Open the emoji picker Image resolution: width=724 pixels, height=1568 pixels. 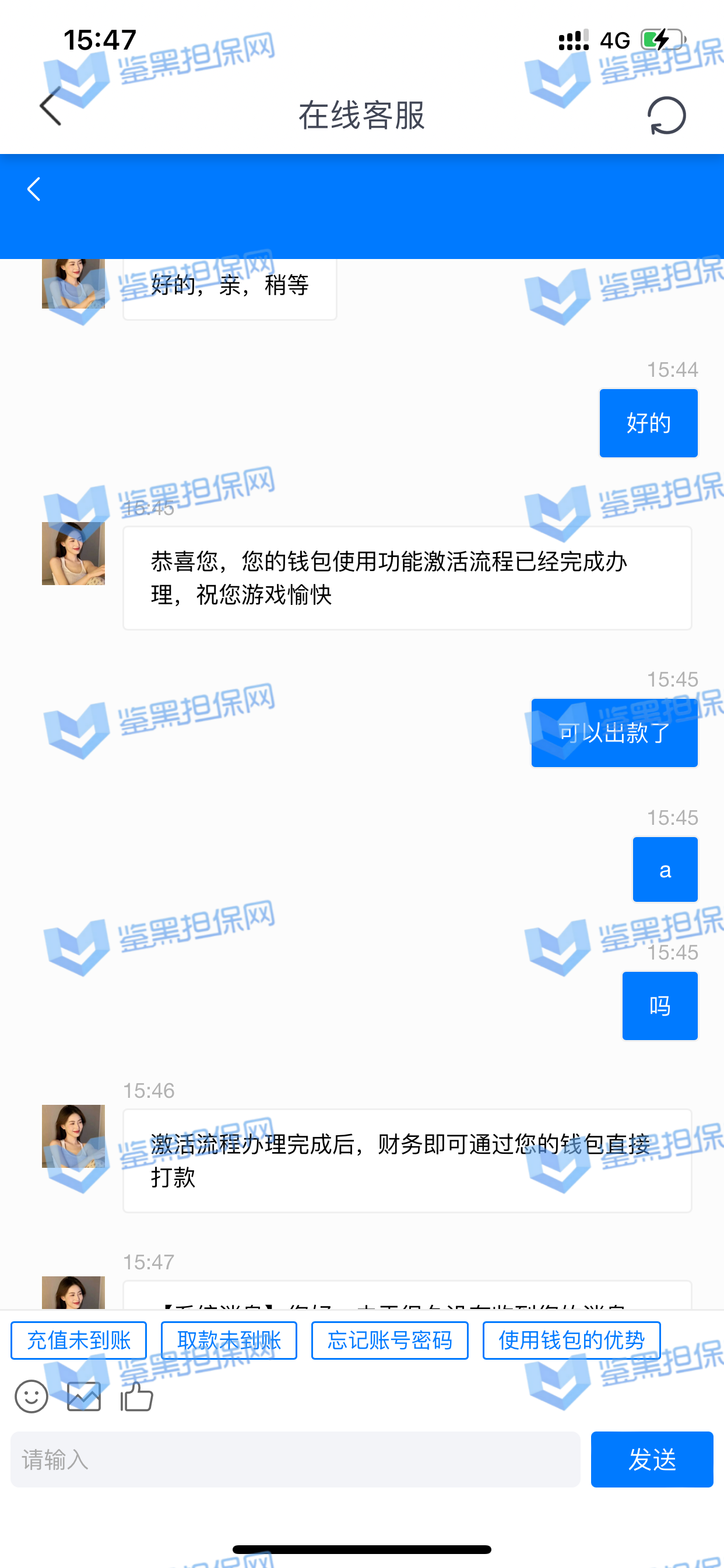point(31,1396)
